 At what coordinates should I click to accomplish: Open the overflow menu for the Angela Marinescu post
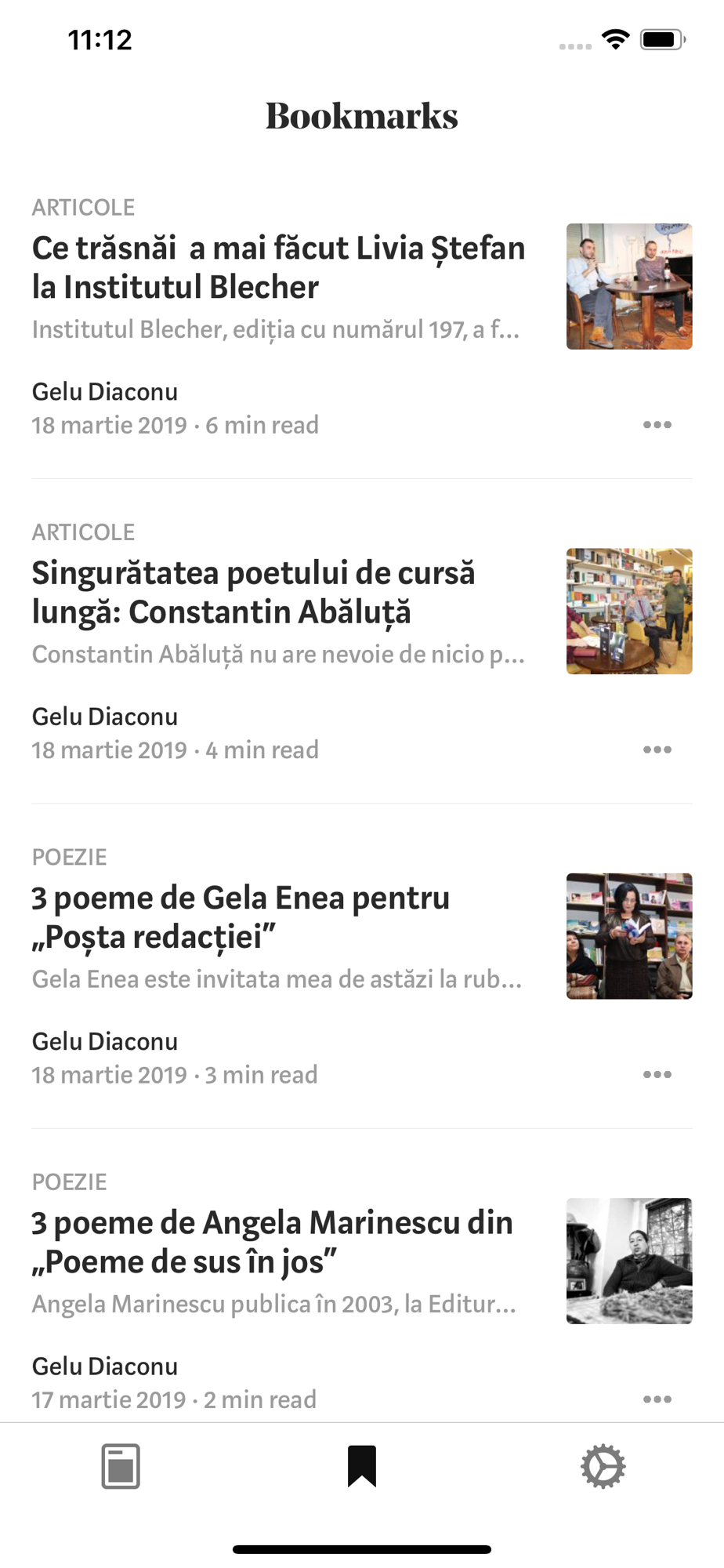(x=657, y=1399)
